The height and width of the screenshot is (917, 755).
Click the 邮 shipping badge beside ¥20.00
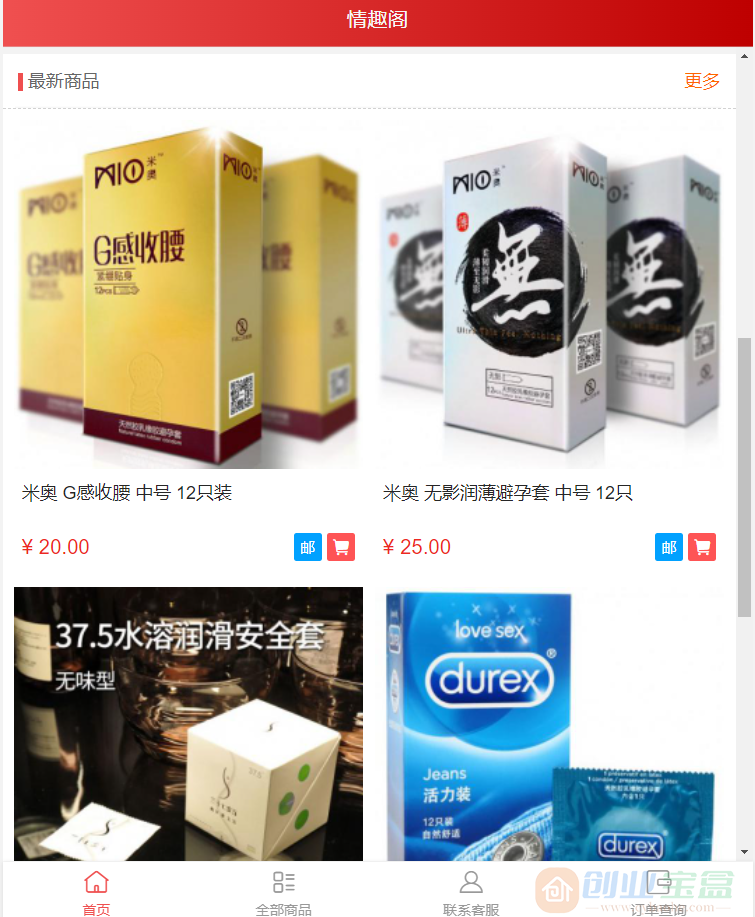pyautogui.click(x=307, y=547)
